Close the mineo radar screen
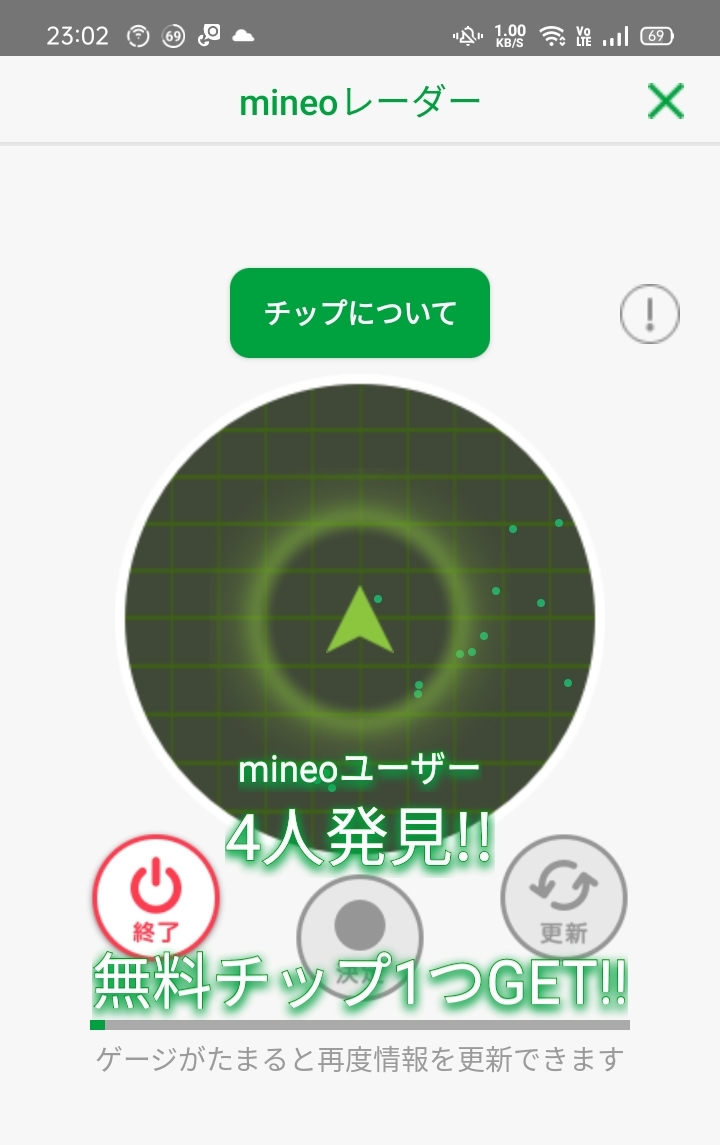 click(x=665, y=101)
